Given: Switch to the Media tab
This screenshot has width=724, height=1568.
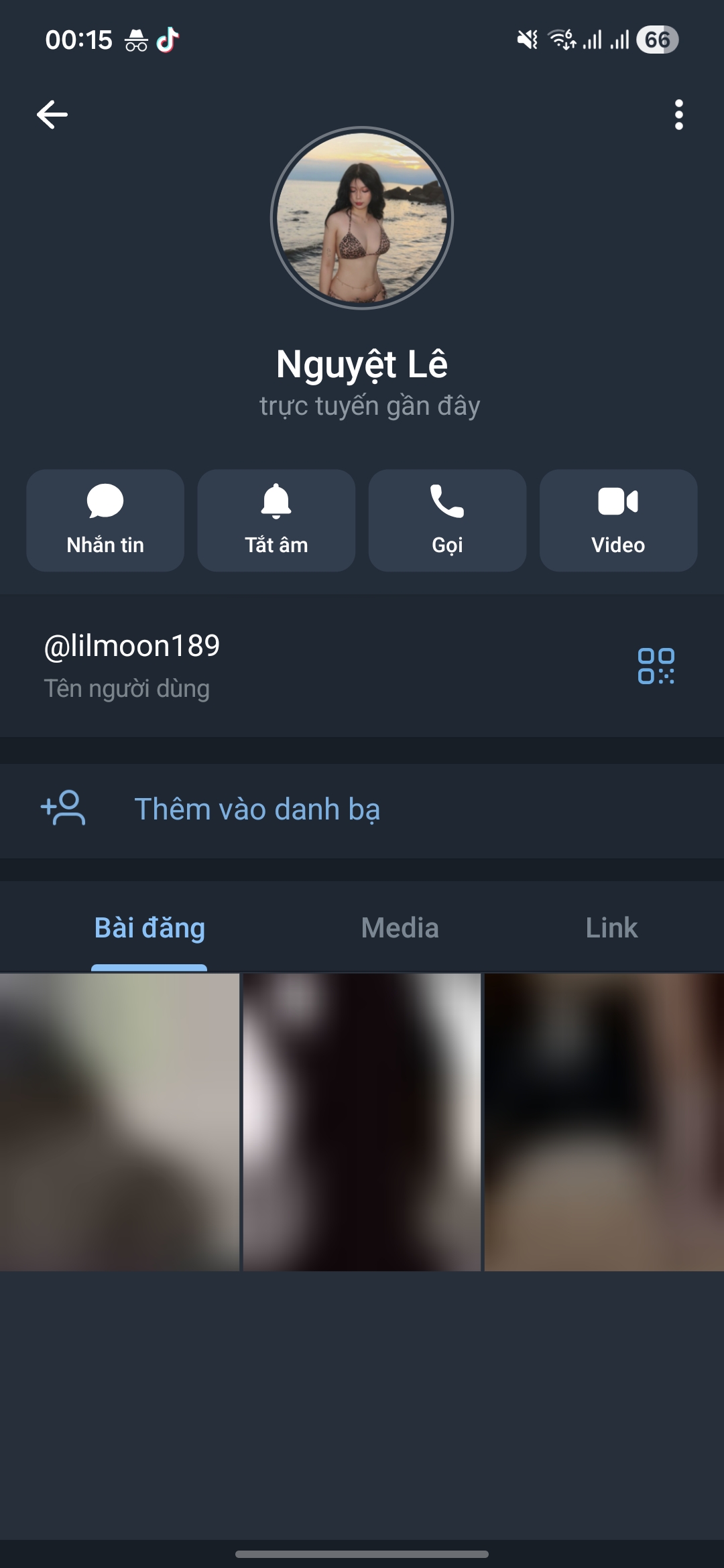Looking at the screenshot, I should tap(400, 928).
